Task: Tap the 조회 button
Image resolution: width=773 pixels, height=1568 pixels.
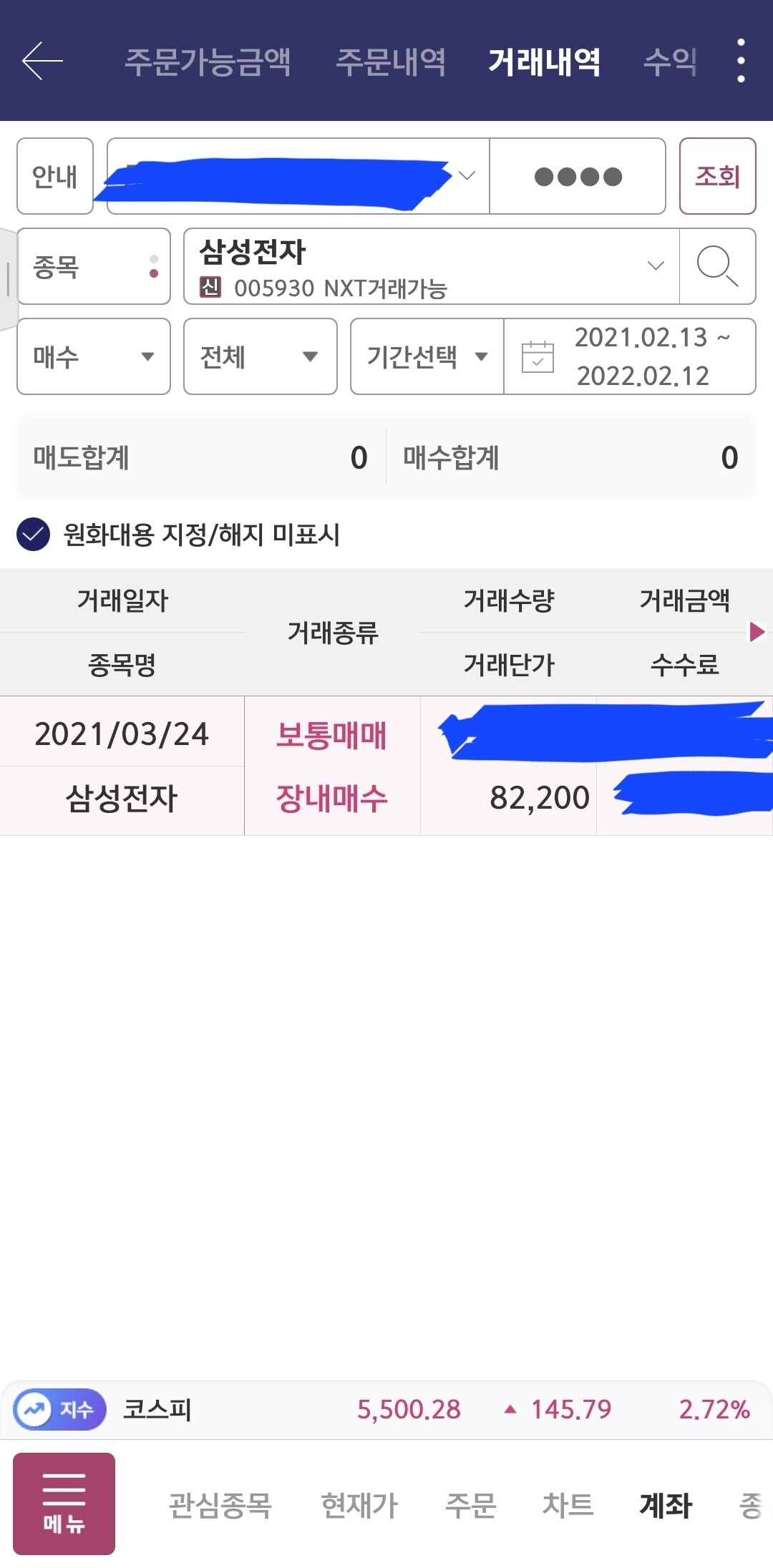Action: coord(717,176)
